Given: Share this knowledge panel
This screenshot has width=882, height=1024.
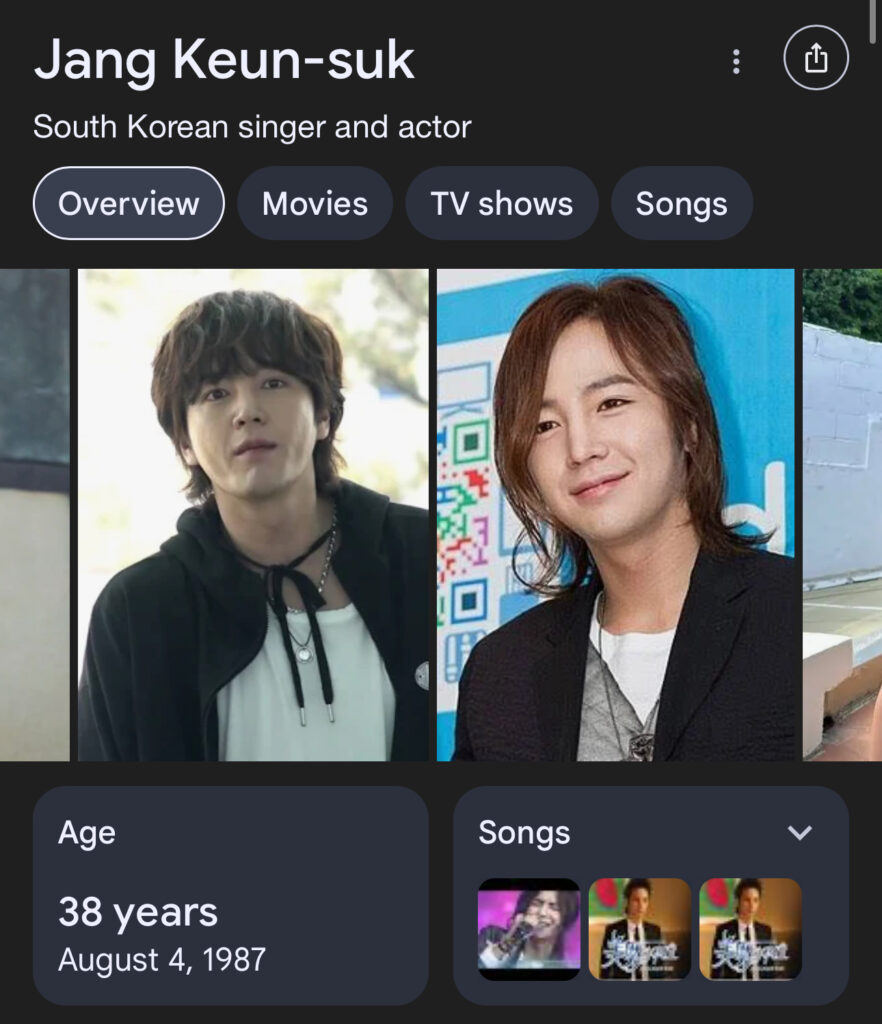Looking at the screenshot, I should click(x=815, y=60).
